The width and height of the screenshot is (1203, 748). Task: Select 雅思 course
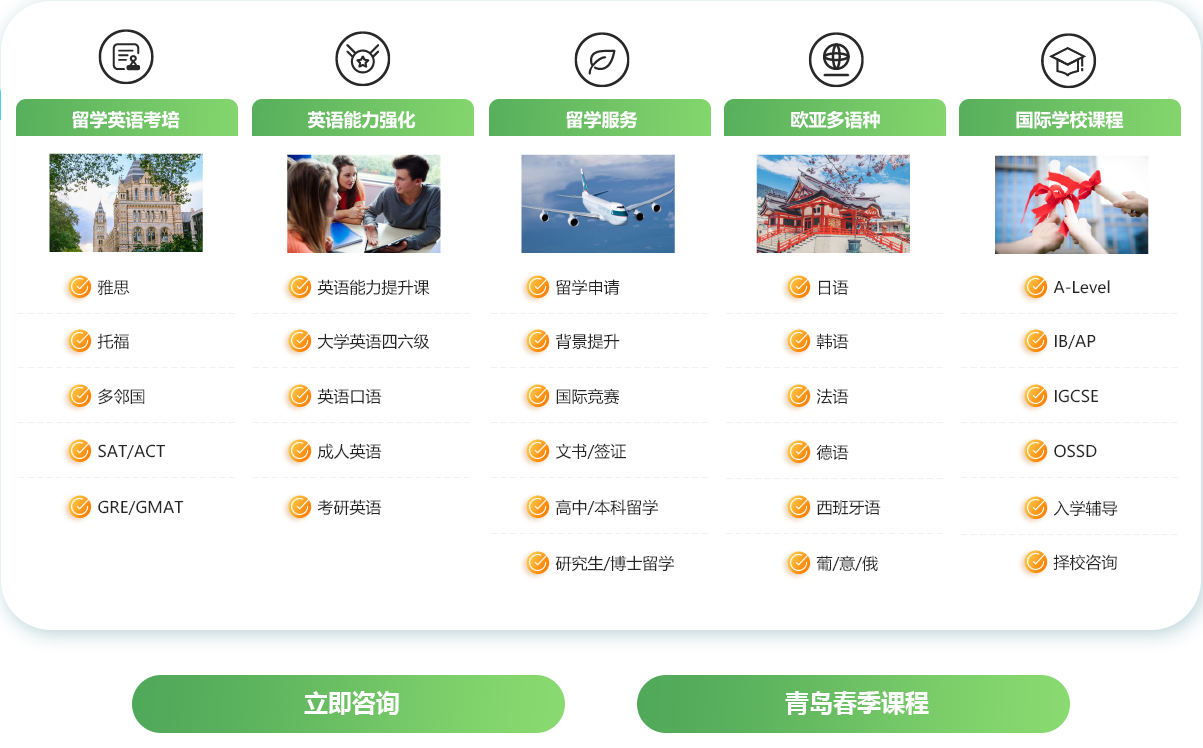pyautogui.click(x=113, y=288)
